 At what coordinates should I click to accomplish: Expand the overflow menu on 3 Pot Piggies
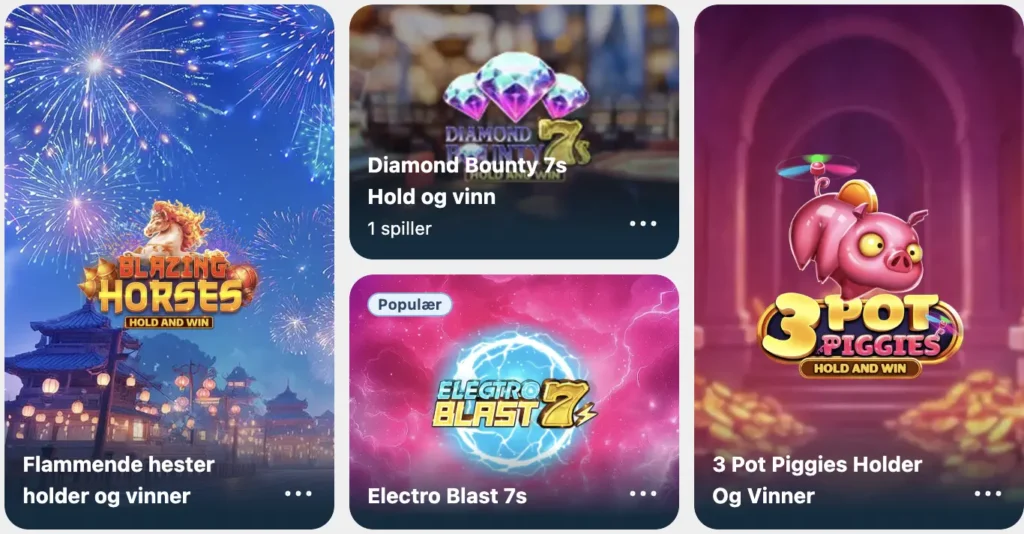click(x=987, y=493)
